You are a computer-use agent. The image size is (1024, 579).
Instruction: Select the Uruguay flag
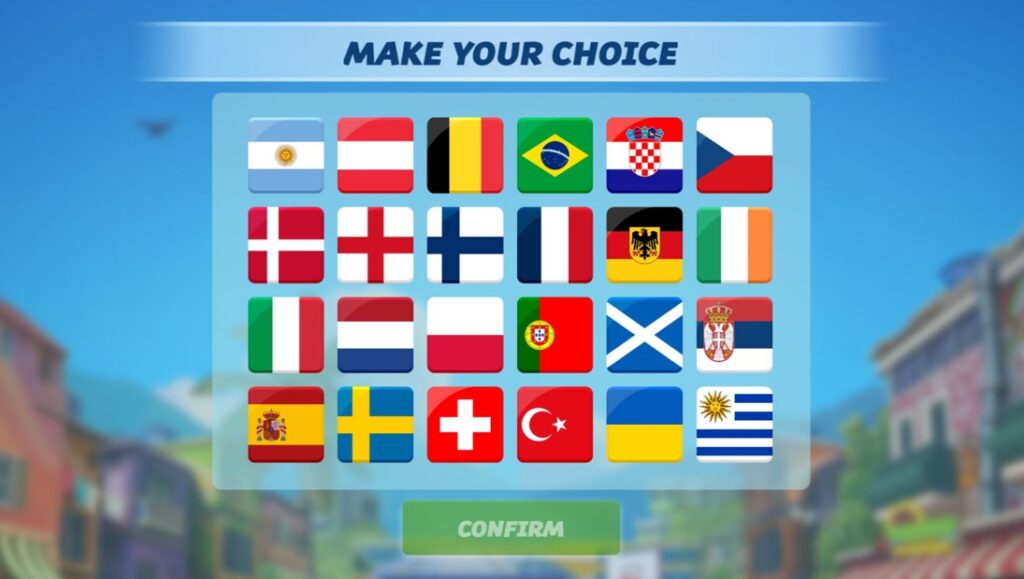coord(734,424)
